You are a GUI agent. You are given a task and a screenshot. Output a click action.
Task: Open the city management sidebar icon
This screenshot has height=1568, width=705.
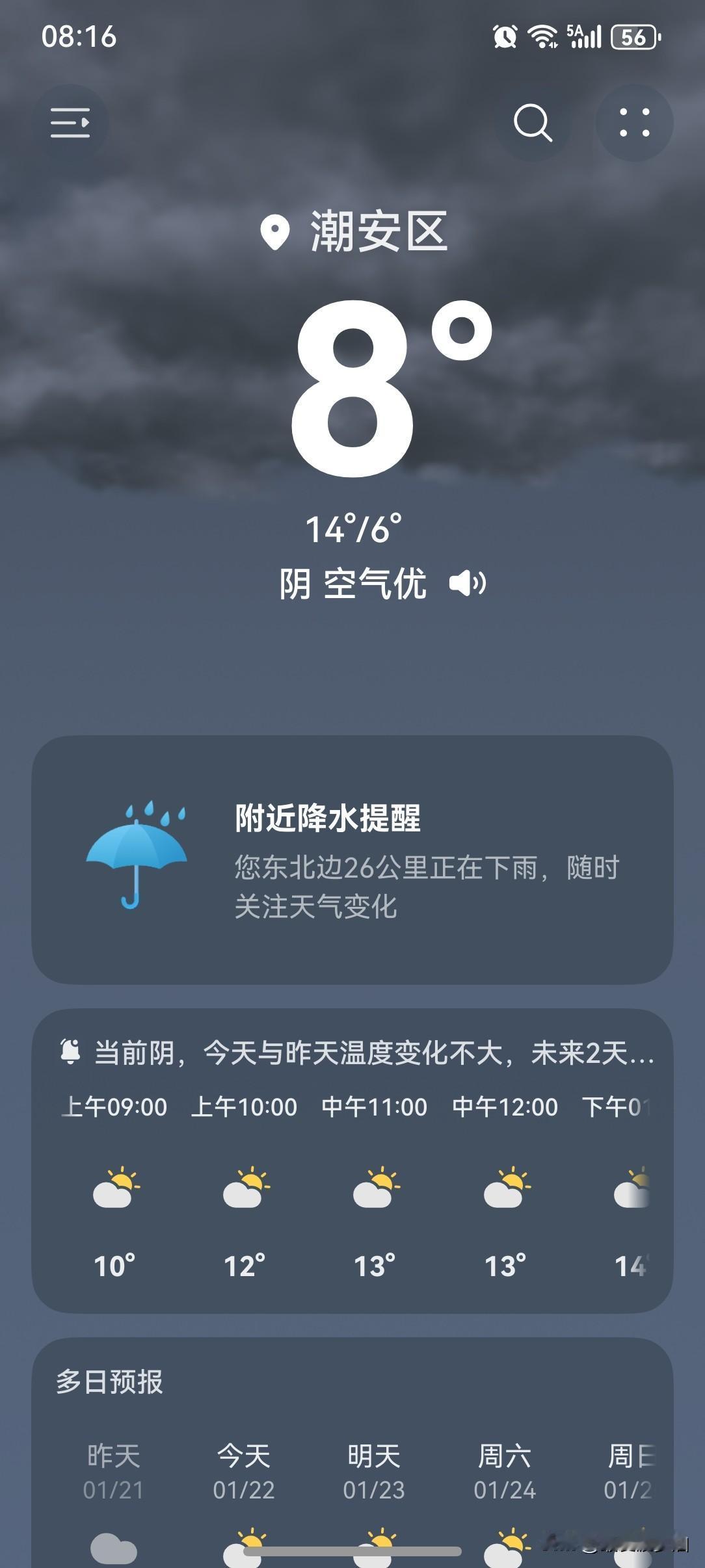point(70,124)
